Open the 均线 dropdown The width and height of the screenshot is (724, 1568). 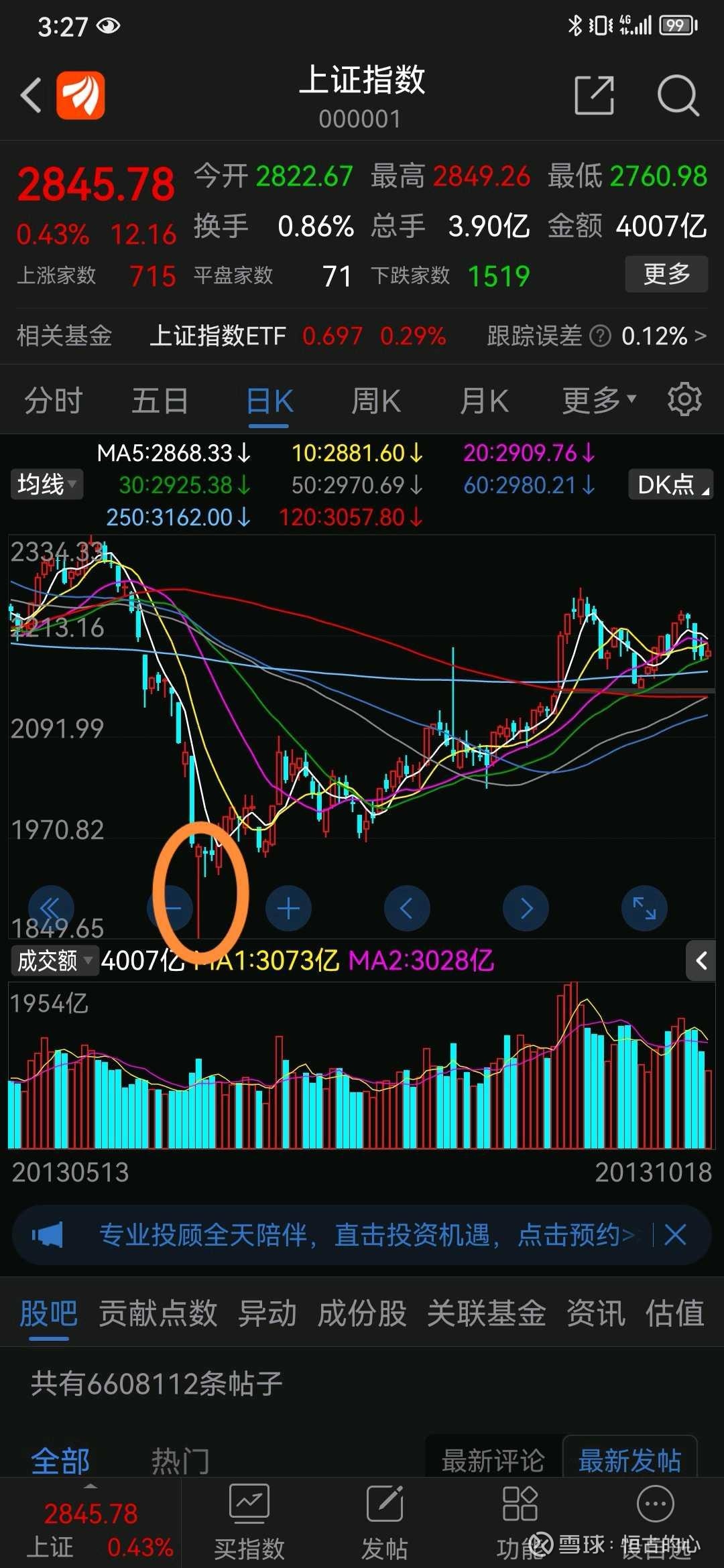coord(46,484)
